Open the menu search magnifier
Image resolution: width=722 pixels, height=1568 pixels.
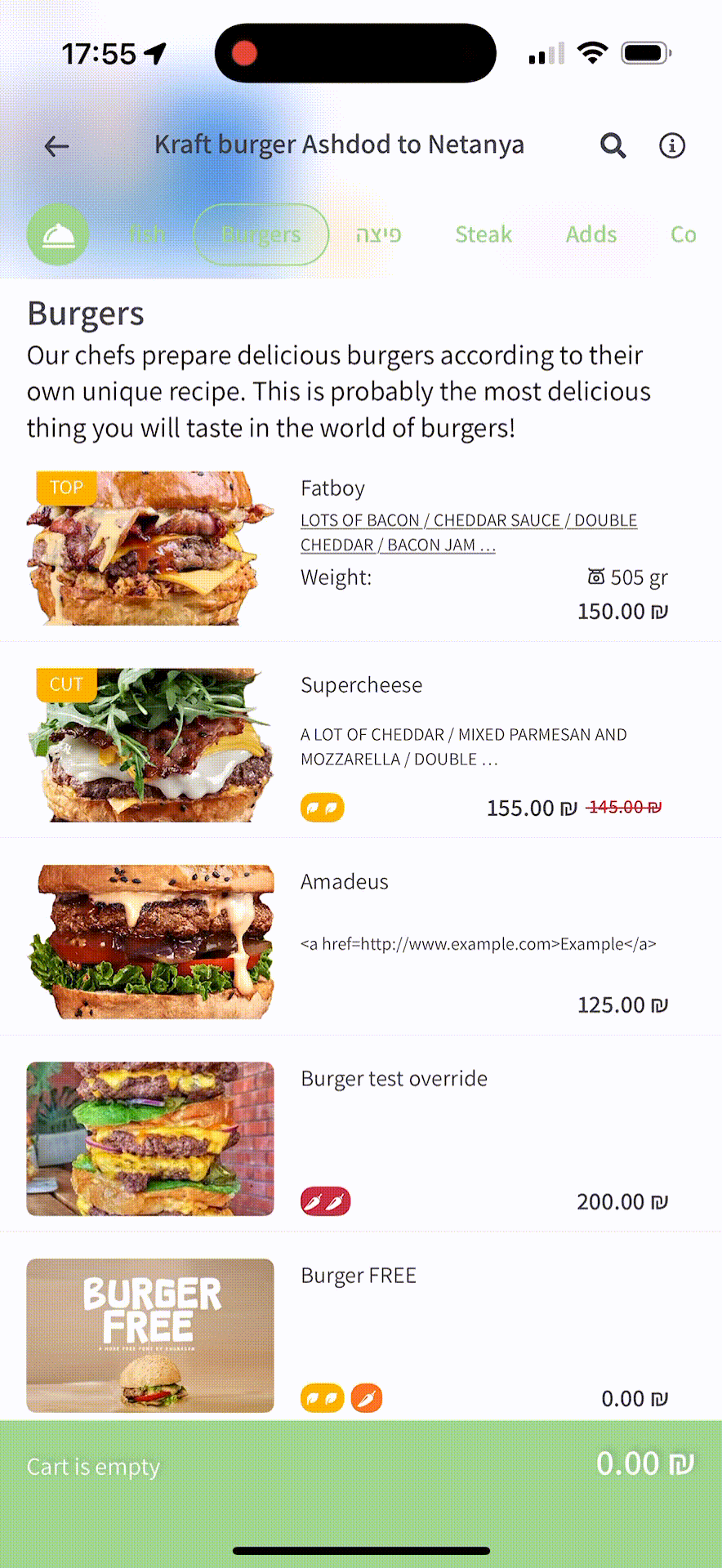(x=613, y=146)
